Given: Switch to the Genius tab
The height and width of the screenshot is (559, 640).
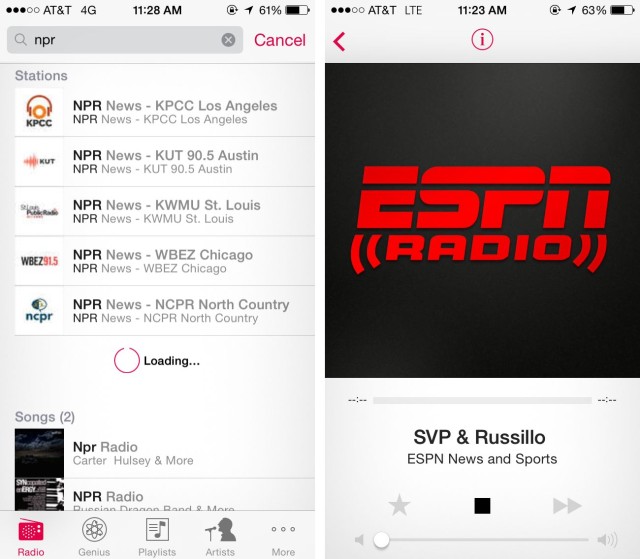Looking at the screenshot, I should (94, 537).
